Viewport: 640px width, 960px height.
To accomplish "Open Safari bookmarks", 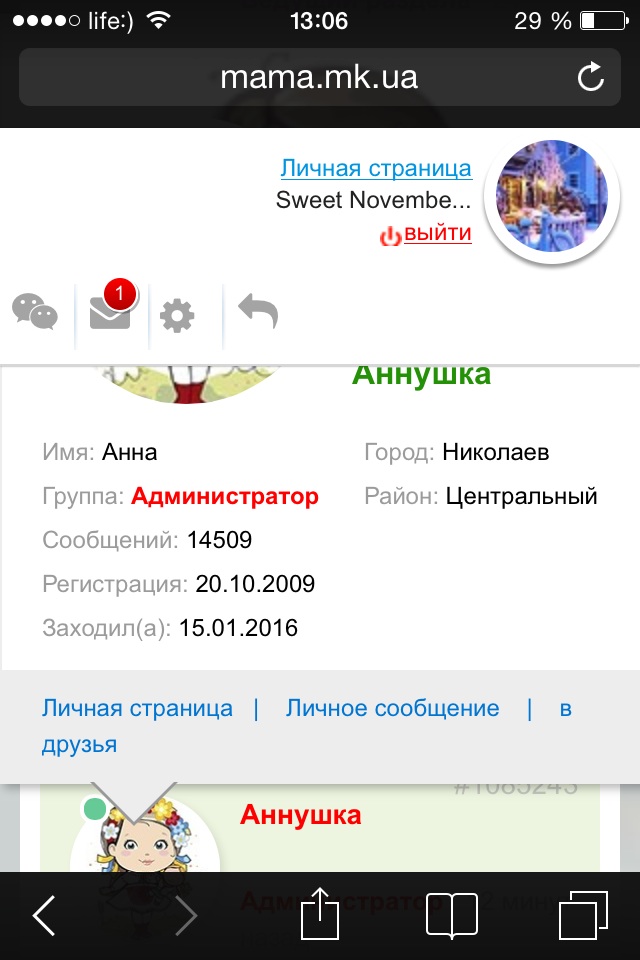I will click(x=449, y=915).
